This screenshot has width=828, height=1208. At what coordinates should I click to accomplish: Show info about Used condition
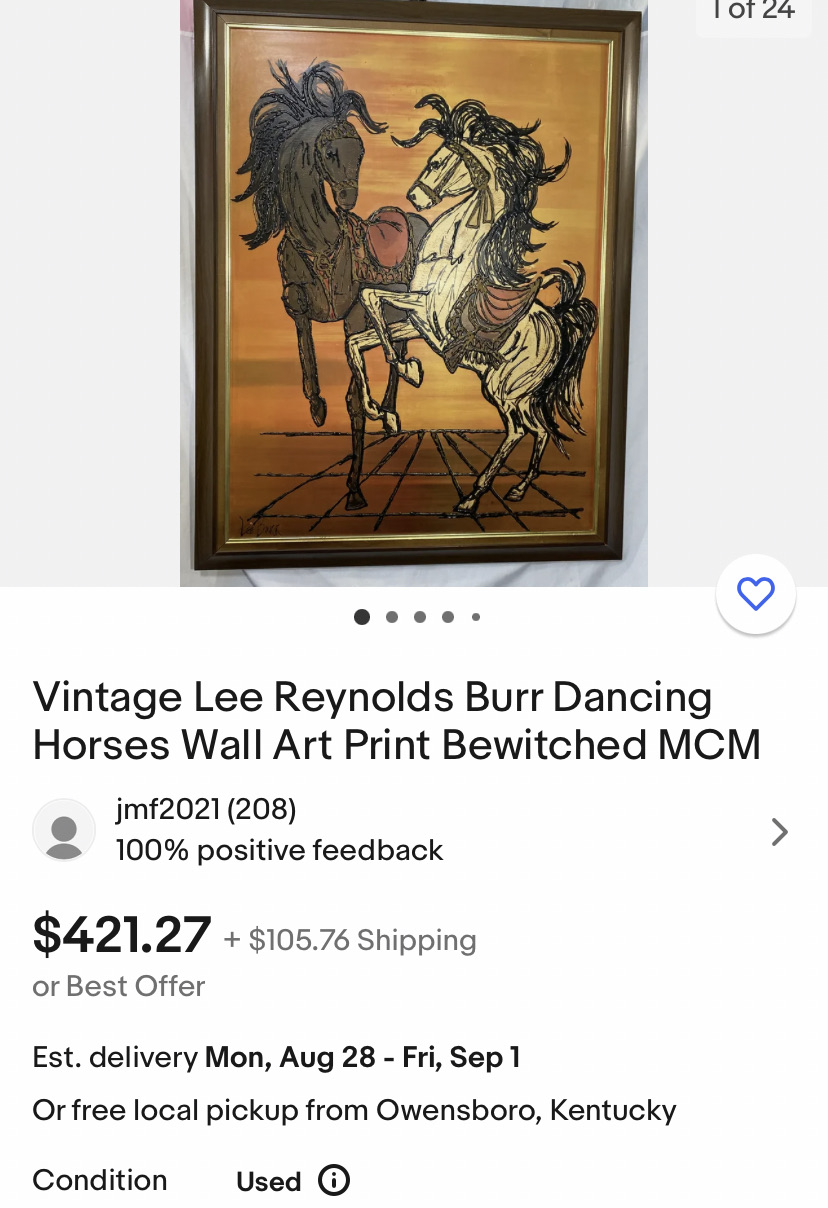tap(333, 1181)
